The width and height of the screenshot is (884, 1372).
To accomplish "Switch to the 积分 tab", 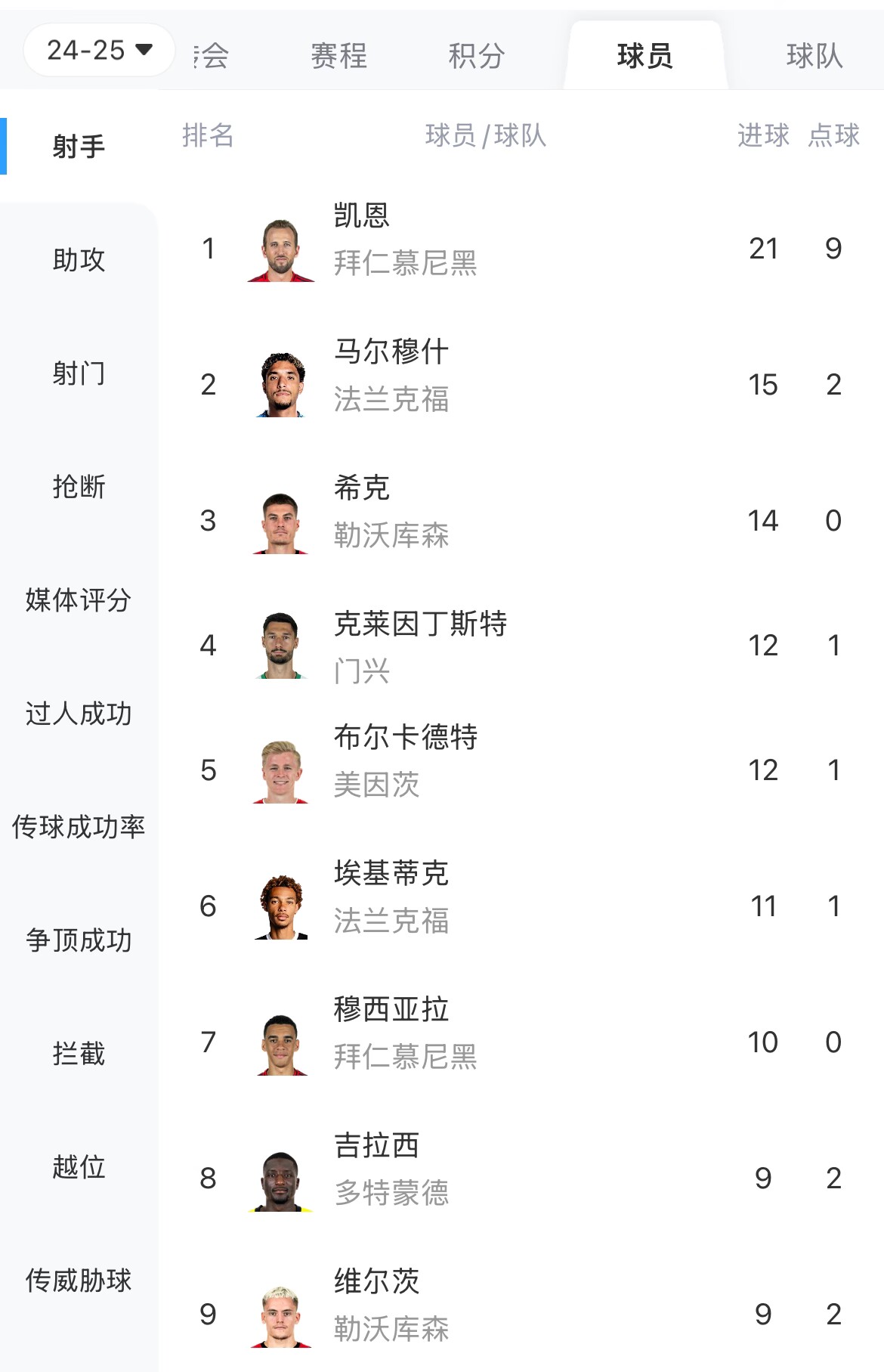I will click(x=476, y=56).
